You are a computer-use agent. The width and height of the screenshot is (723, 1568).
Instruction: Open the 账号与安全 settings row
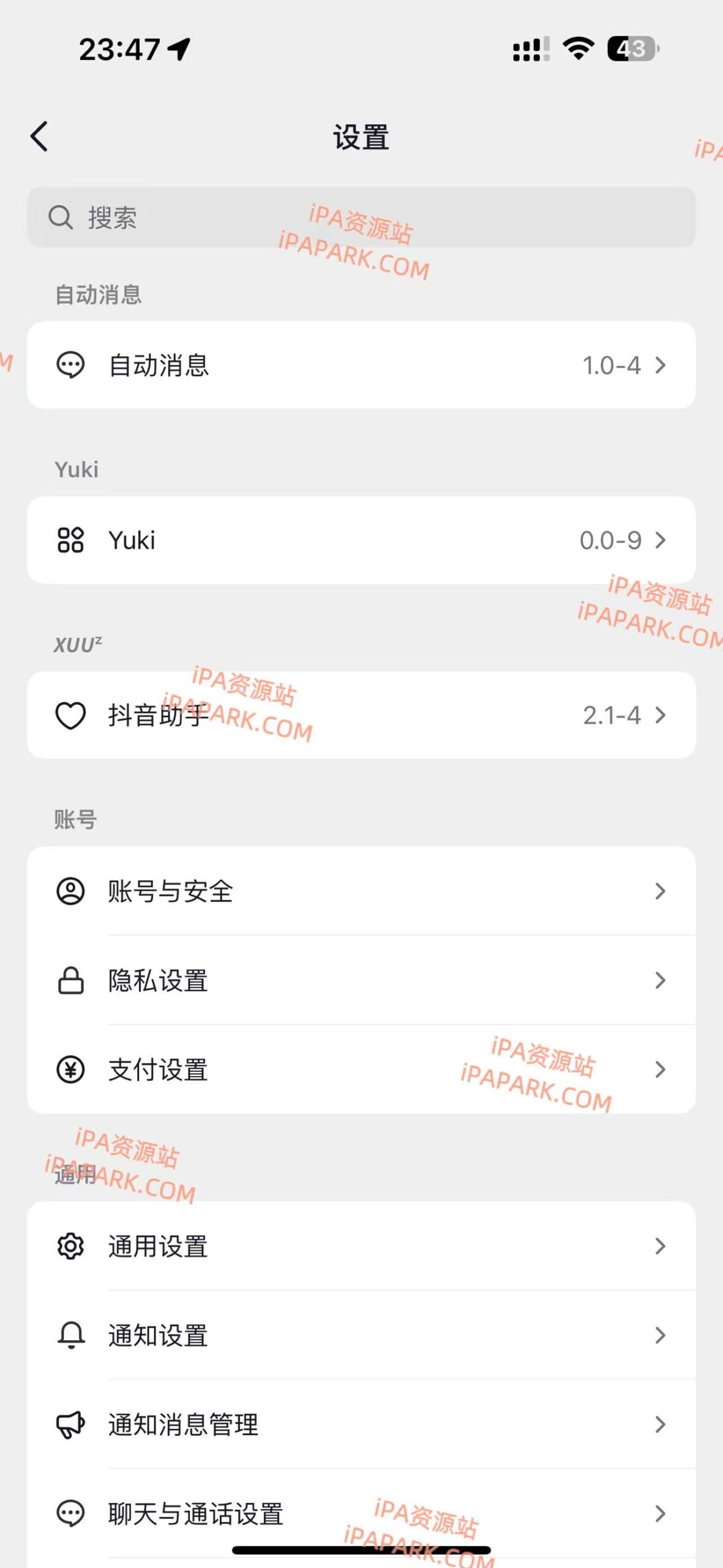click(x=361, y=892)
